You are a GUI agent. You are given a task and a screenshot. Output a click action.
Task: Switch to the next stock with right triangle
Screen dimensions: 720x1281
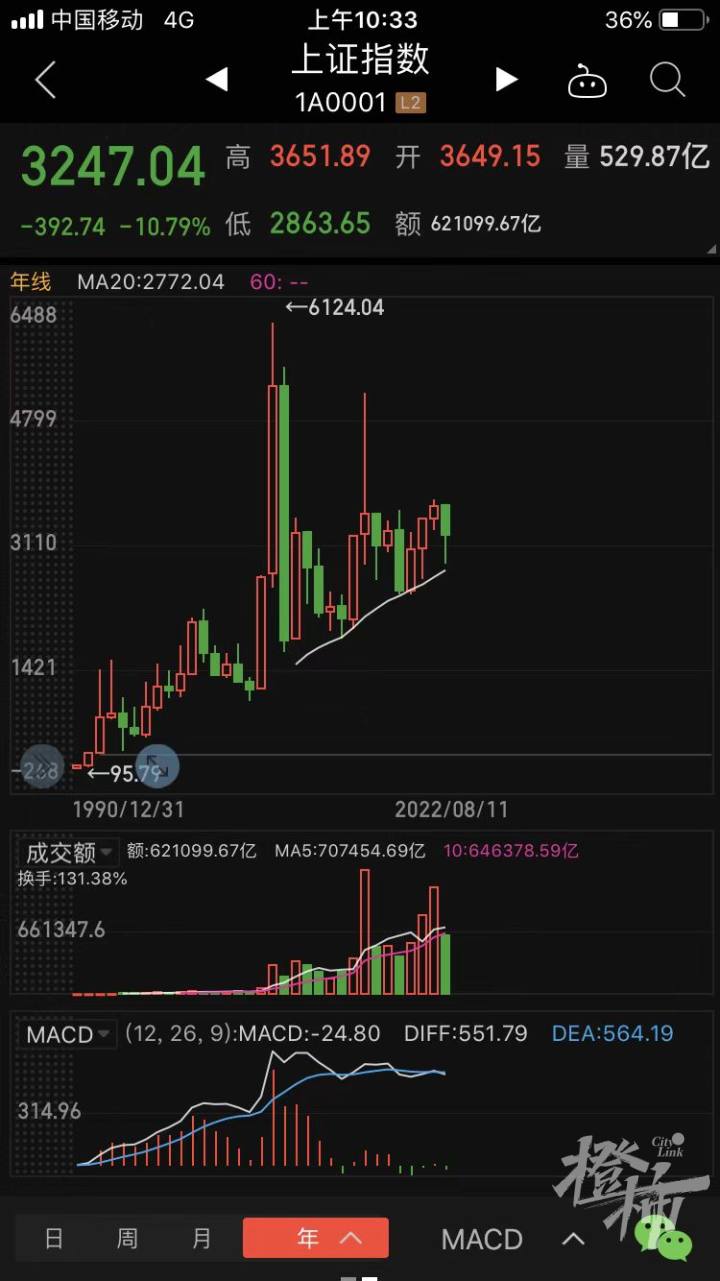tap(507, 80)
